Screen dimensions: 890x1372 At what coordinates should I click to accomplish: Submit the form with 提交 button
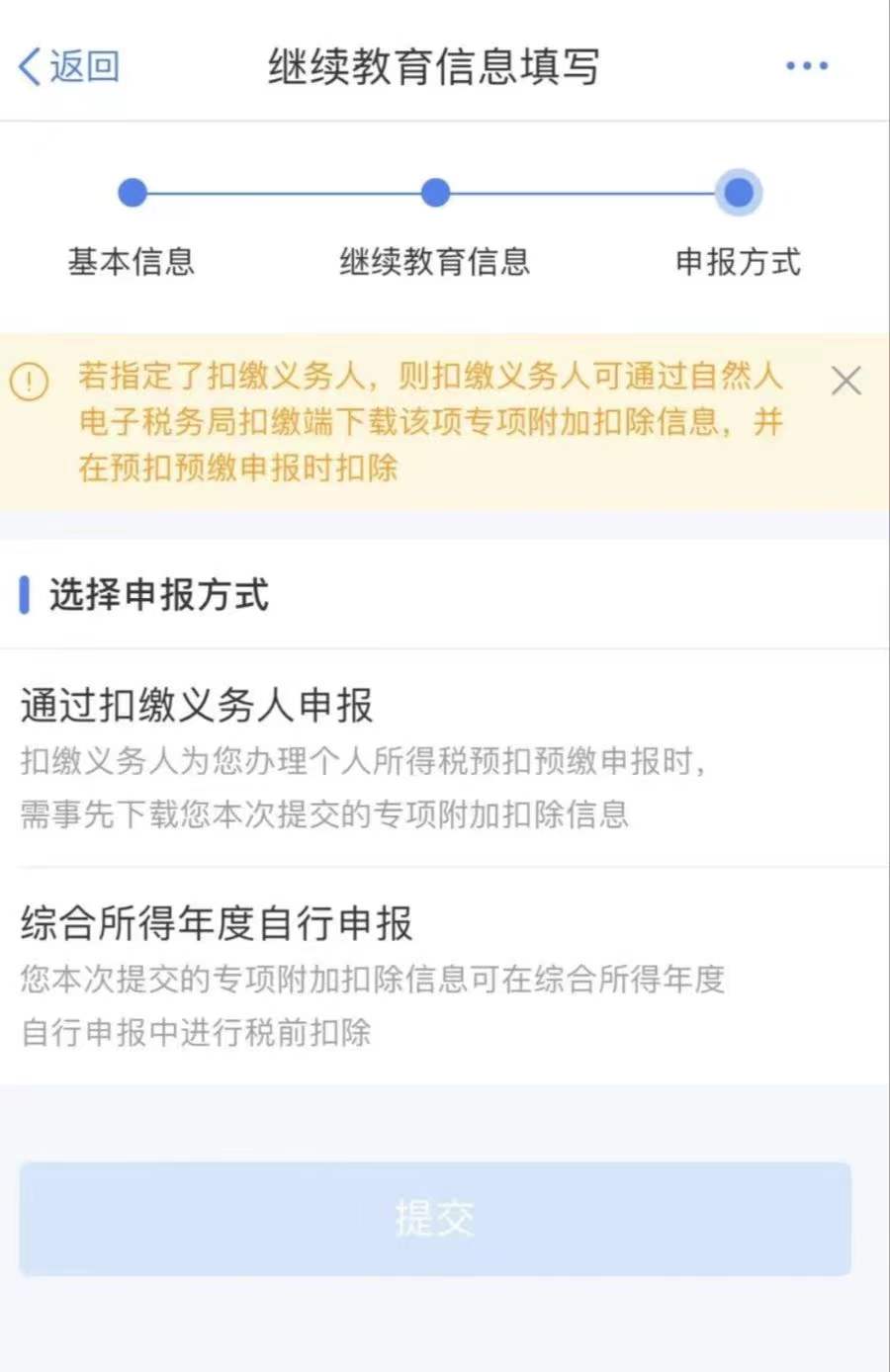coord(435,1219)
